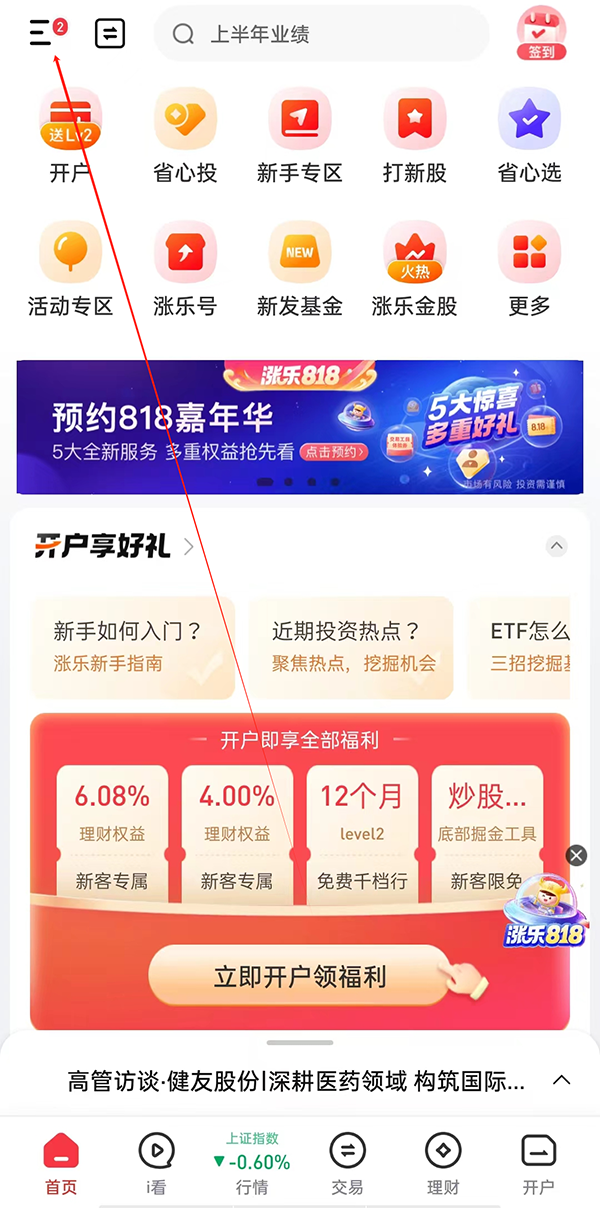Tap the switch icon beside the search bar
600x1208 pixels.
[x=110, y=34]
